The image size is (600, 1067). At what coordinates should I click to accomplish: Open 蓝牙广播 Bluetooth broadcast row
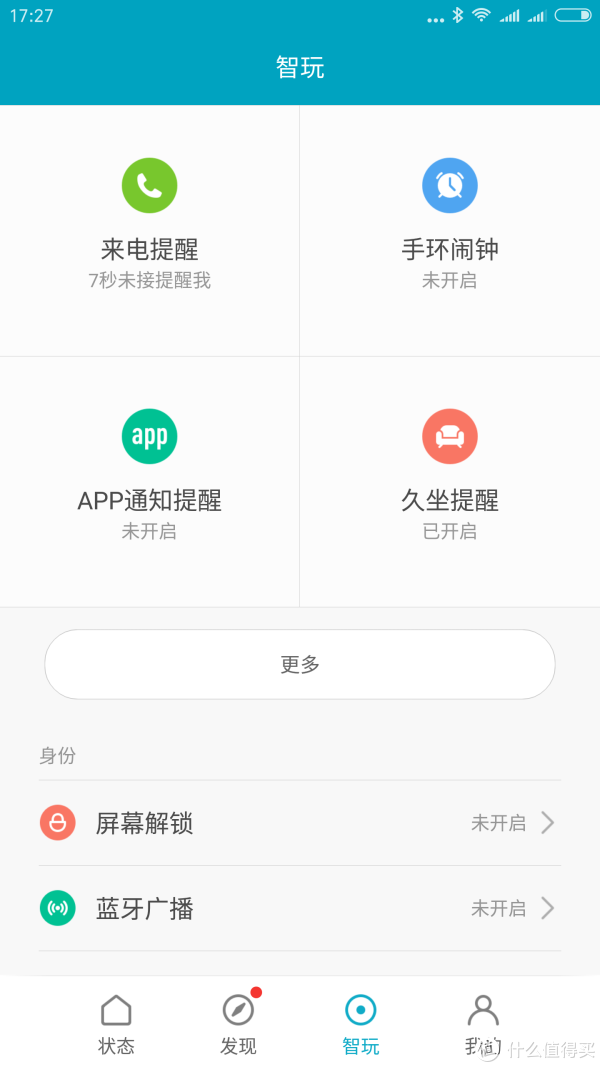[x=300, y=908]
